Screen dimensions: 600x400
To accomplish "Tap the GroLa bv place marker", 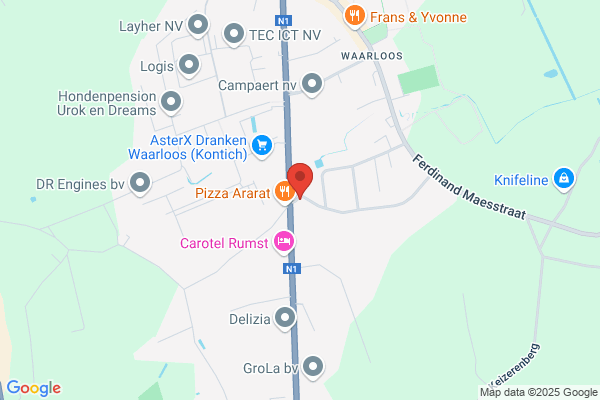I will (313, 367).
